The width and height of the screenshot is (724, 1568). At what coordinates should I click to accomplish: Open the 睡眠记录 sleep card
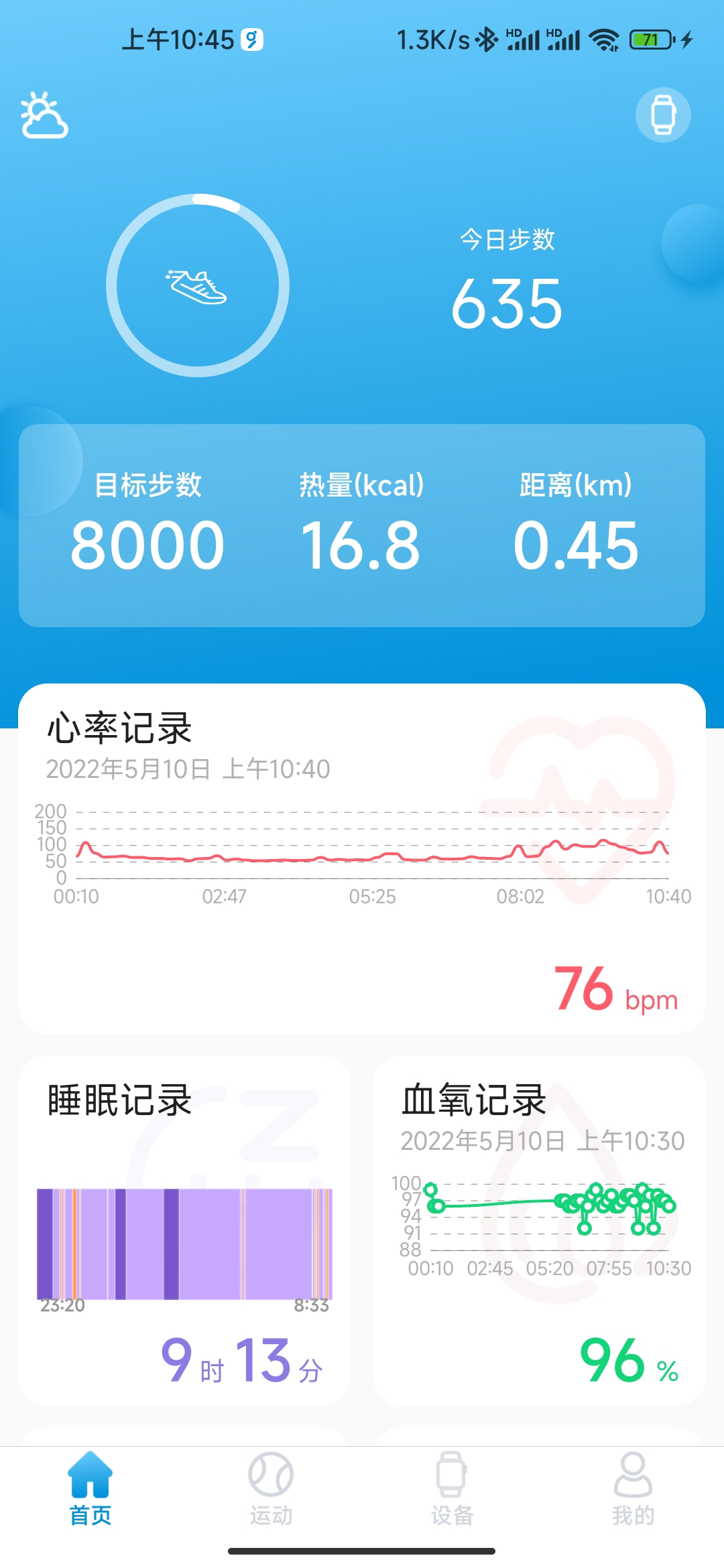point(185,1230)
